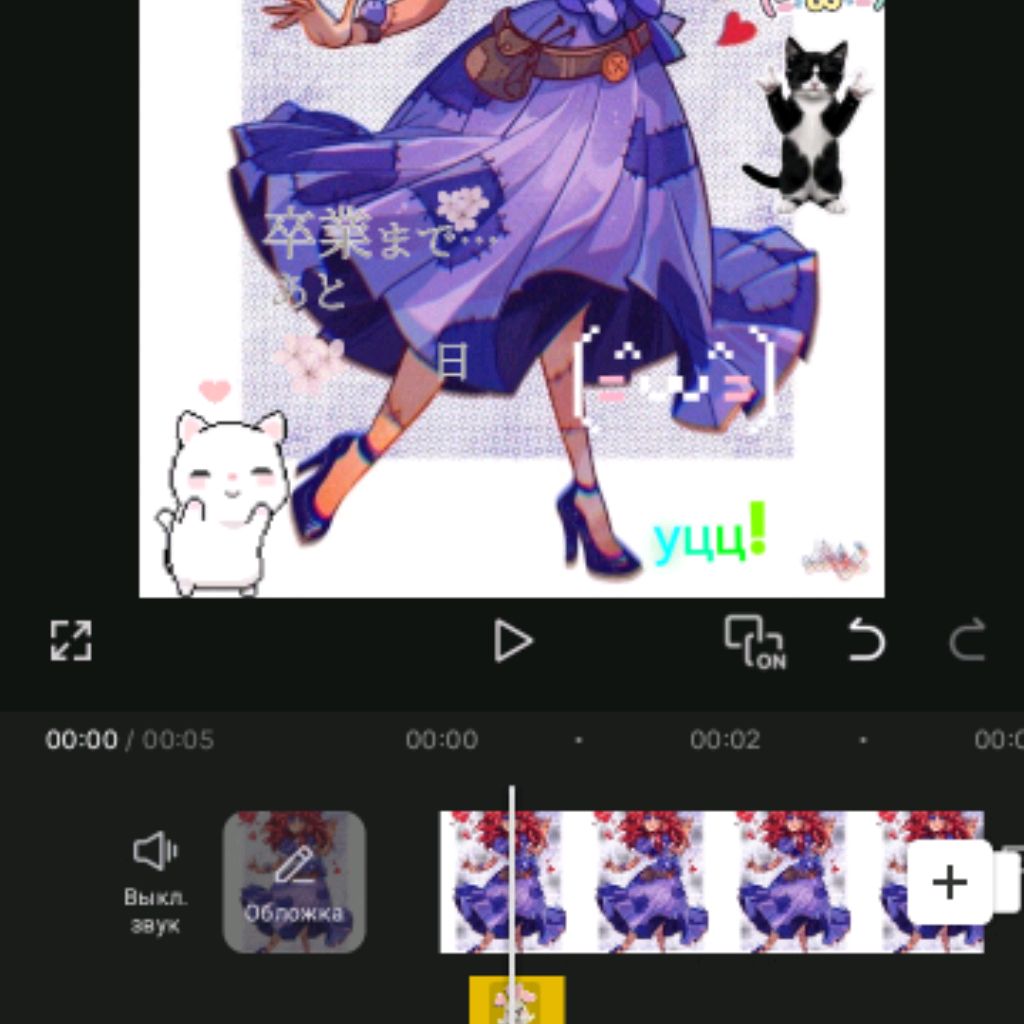Play the video preview

pos(513,641)
